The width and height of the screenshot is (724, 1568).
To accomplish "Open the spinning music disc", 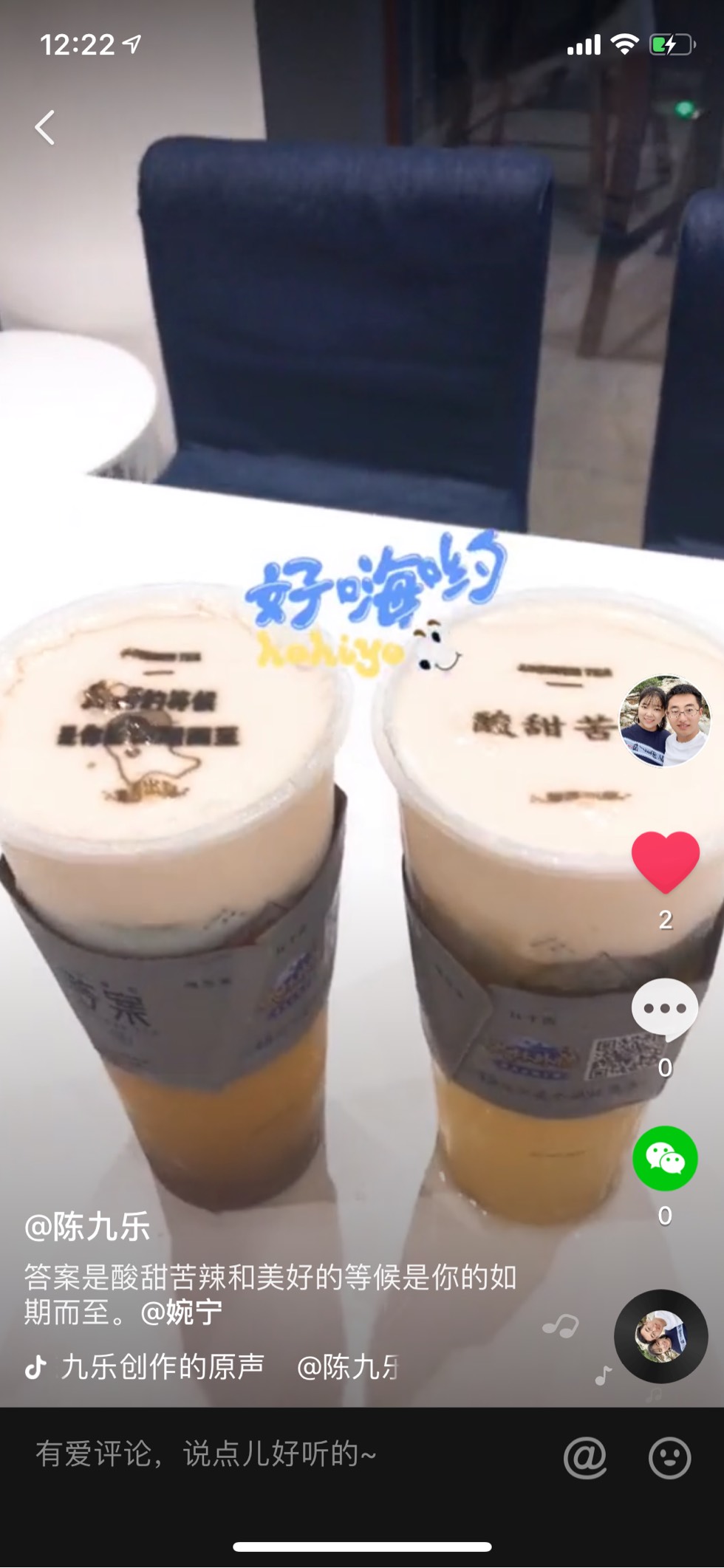I will 660,1335.
